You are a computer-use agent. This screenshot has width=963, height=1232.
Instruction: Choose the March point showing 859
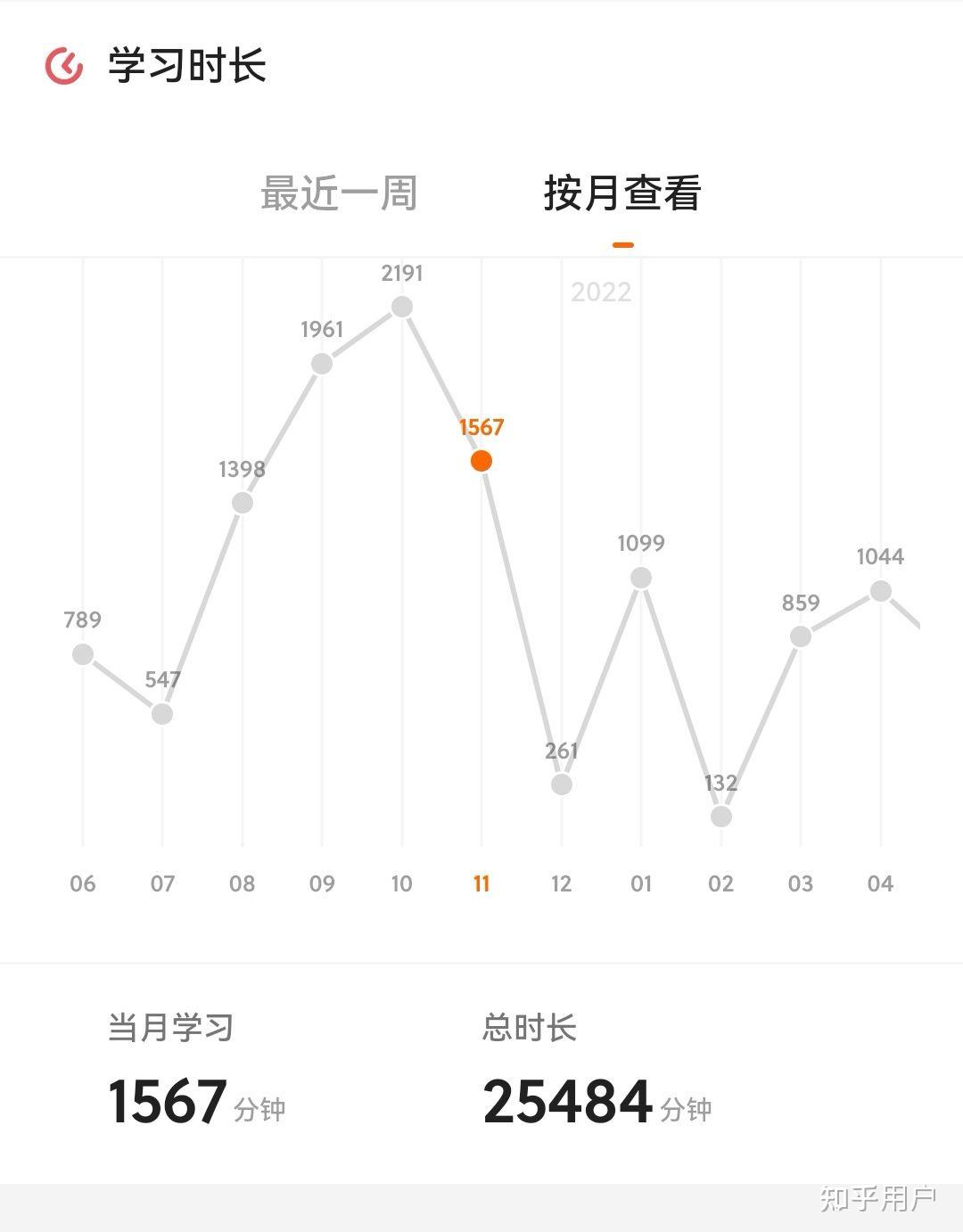(801, 637)
